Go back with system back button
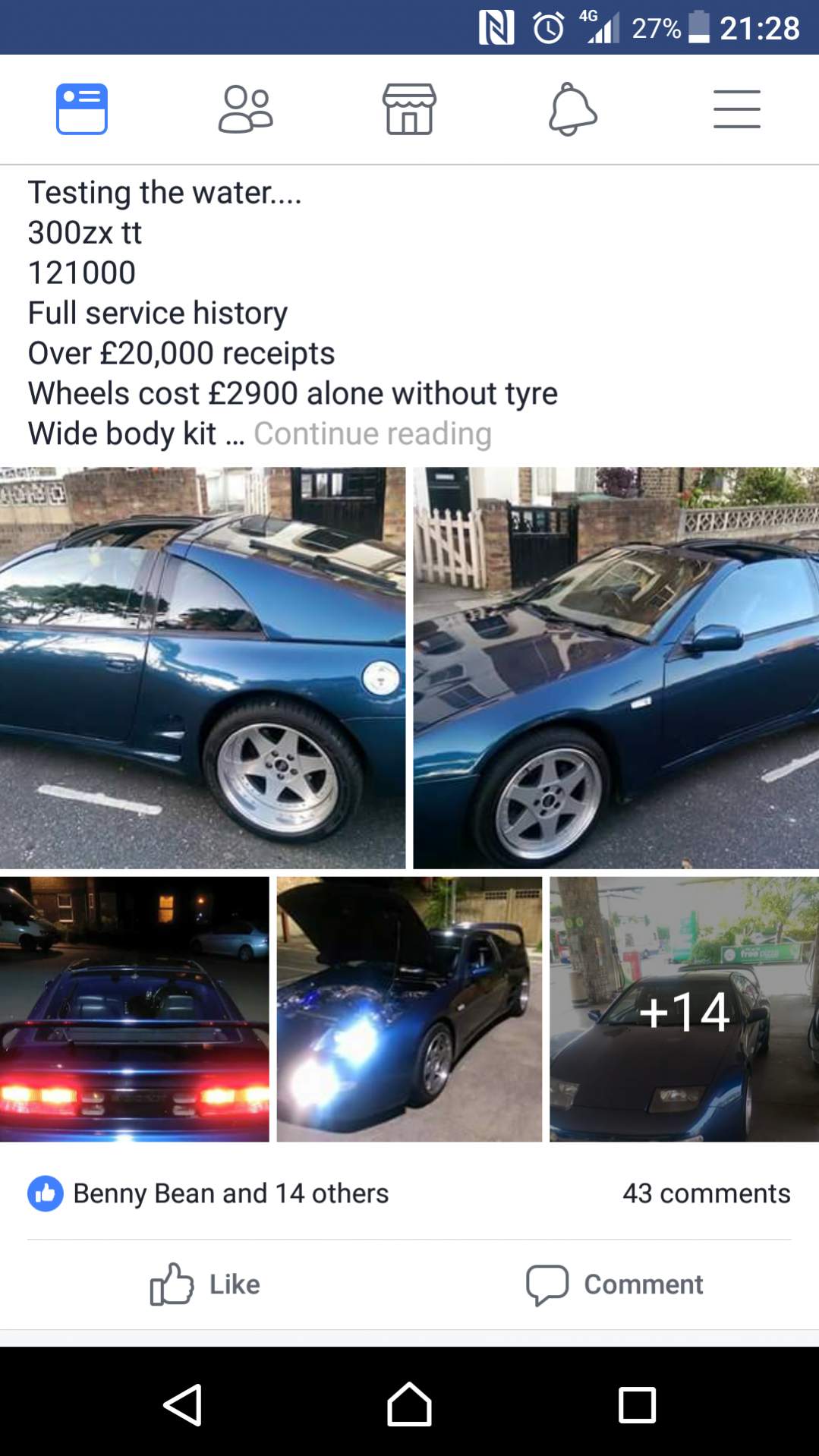819x1456 pixels. point(182,1405)
